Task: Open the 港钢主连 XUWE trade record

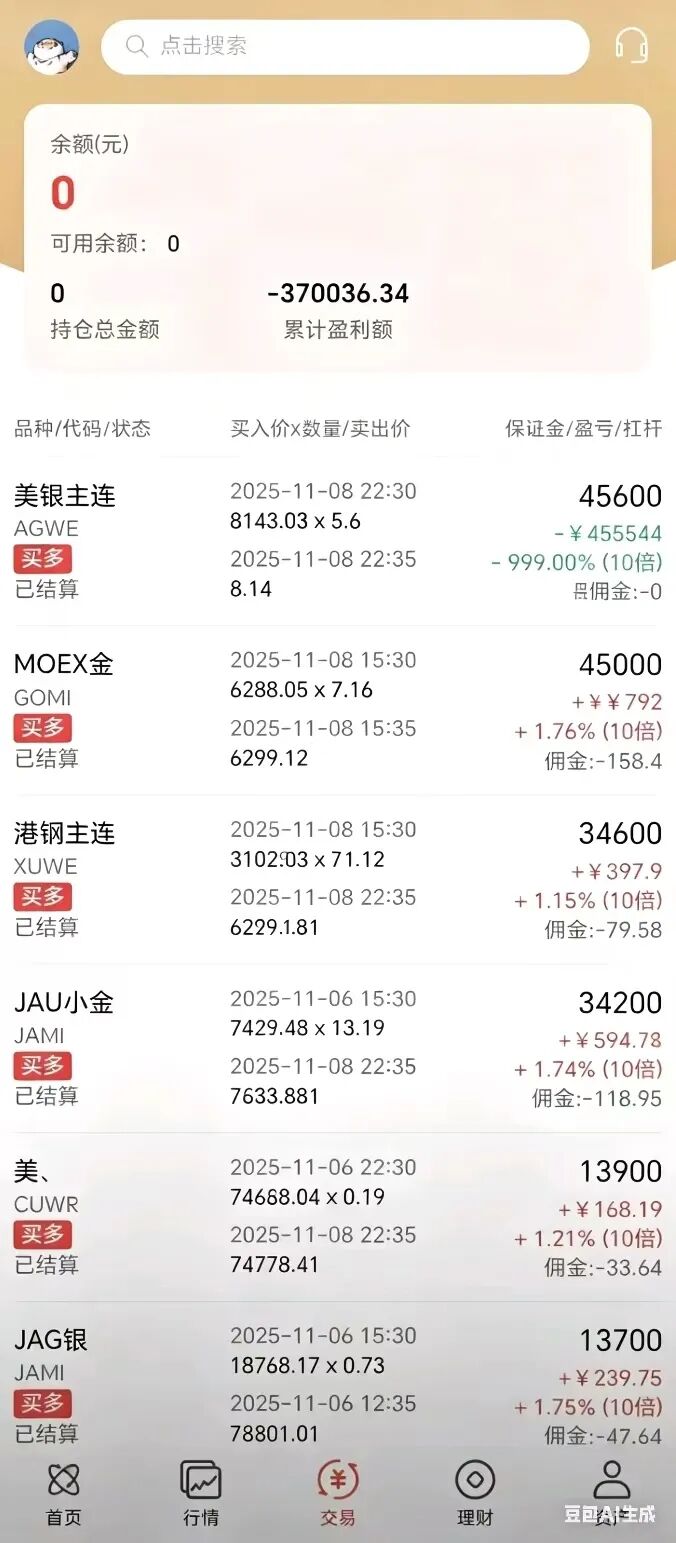Action: (x=337, y=878)
